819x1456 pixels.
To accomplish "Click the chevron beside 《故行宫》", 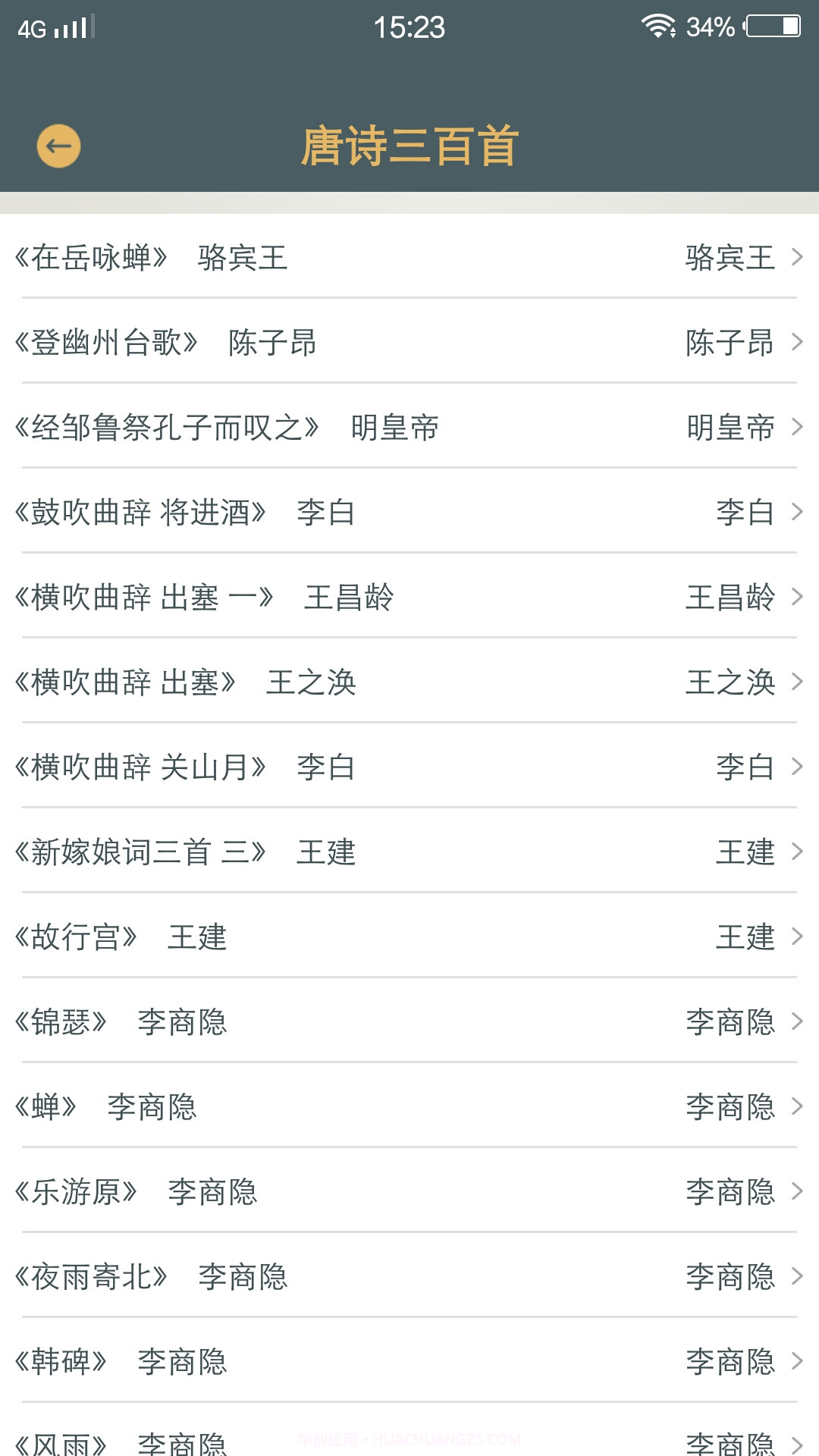I will 798,937.
